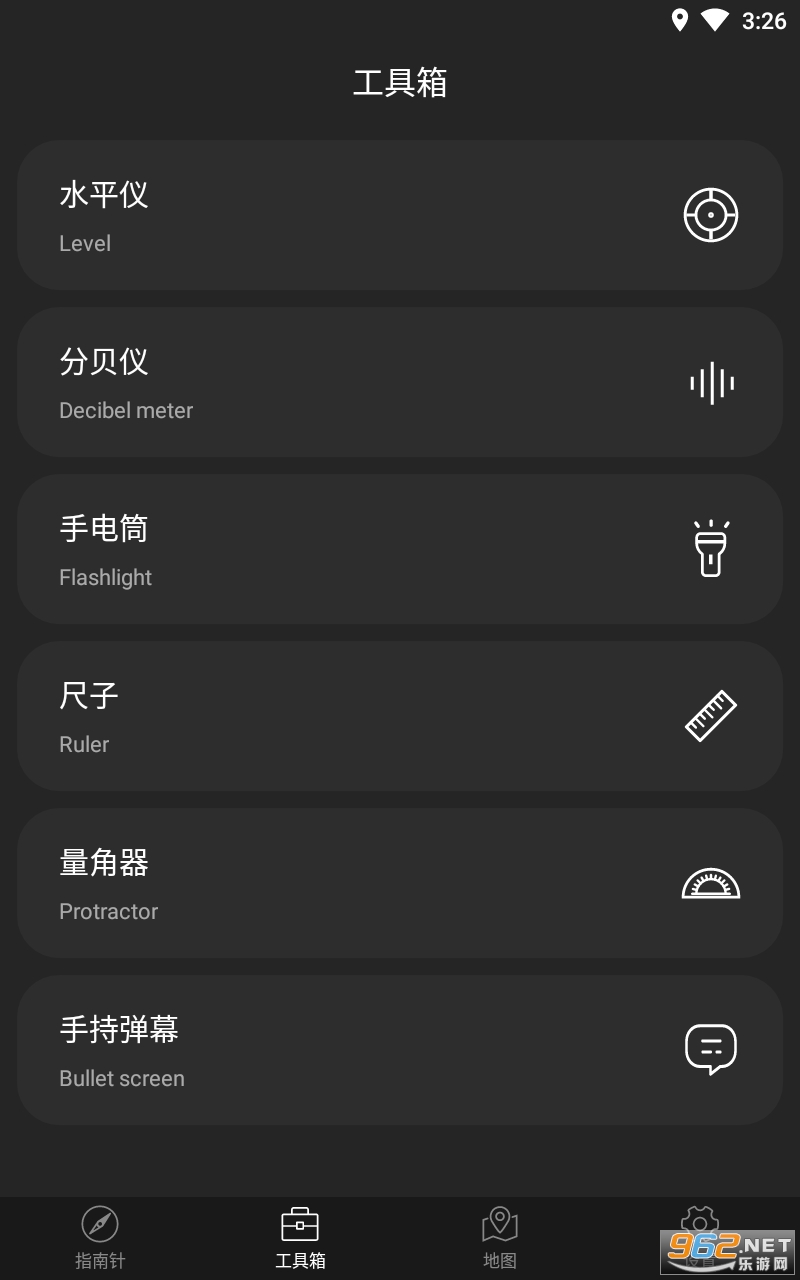
Task: Open 手持弹幕 Bullet screen
Action: 400,1050
